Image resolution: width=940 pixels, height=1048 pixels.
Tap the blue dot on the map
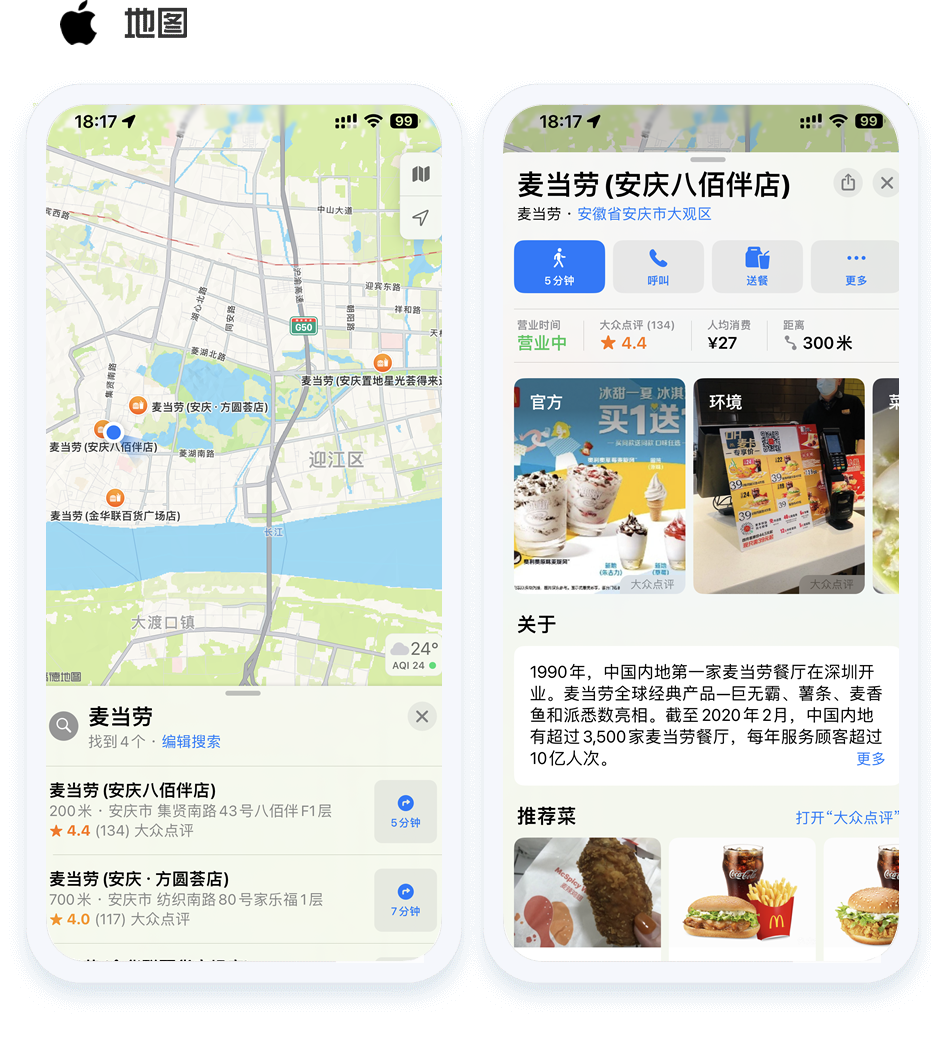click(113, 432)
